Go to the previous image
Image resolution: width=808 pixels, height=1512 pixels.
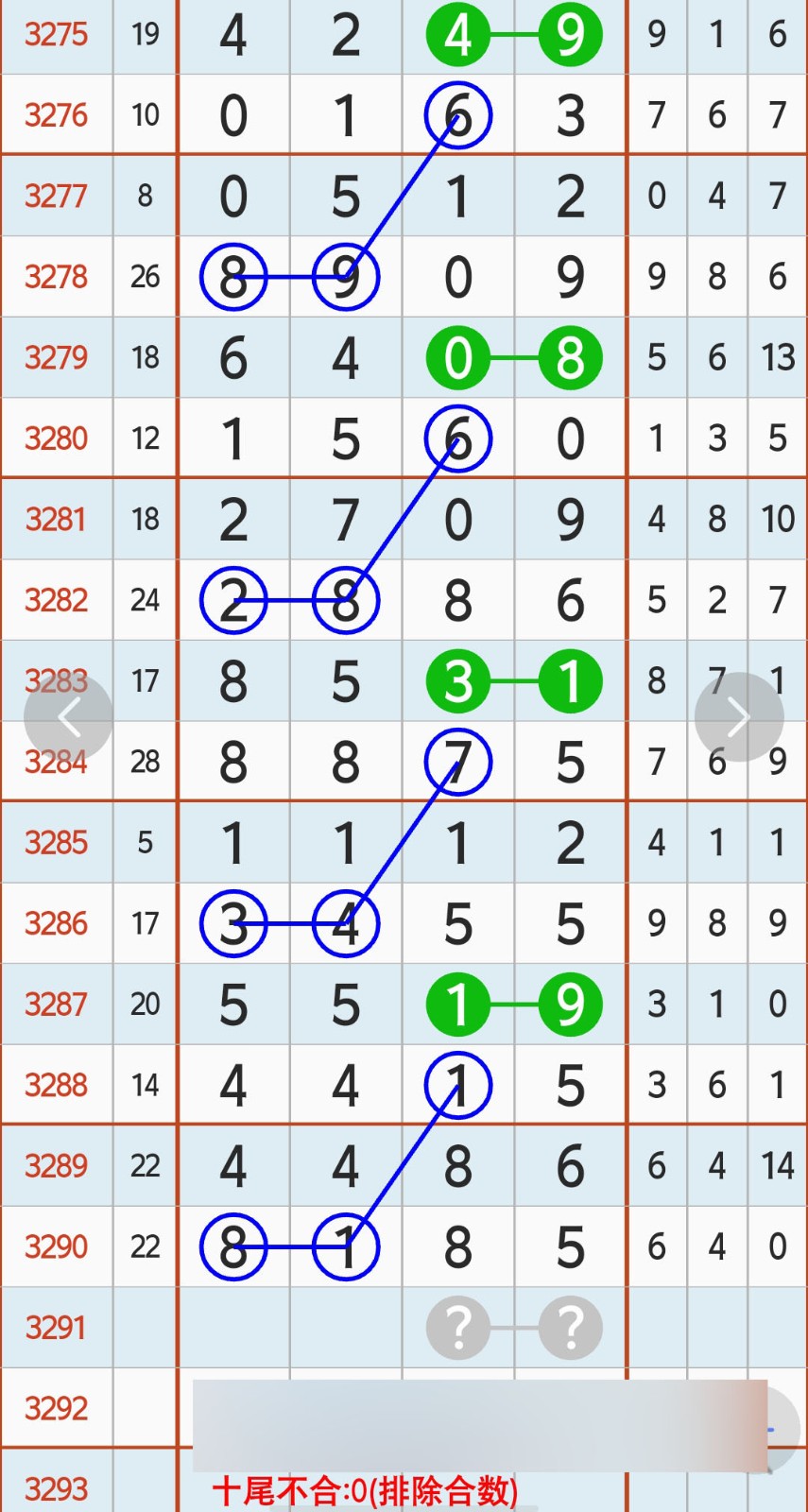[x=68, y=717]
